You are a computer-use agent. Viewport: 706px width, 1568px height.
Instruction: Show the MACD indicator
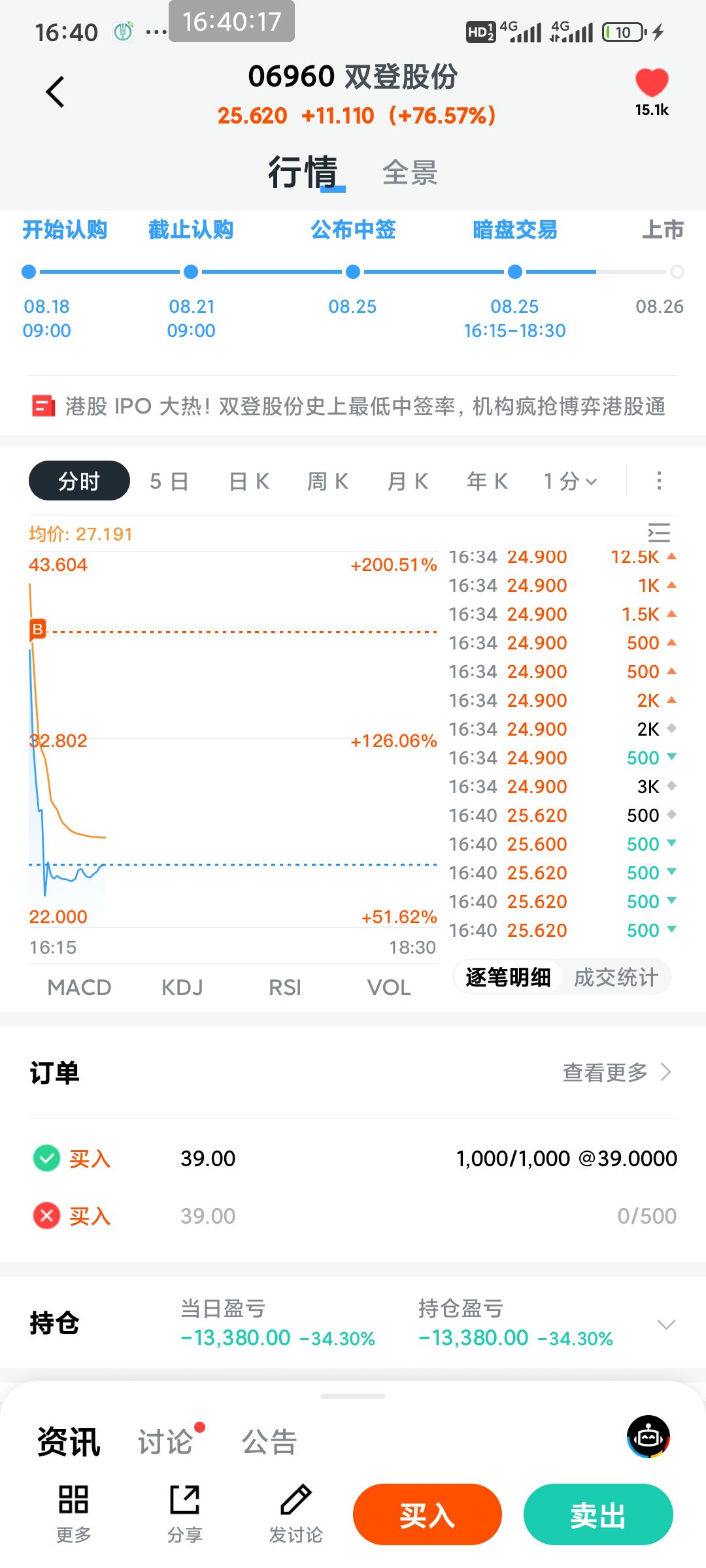click(79, 987)
